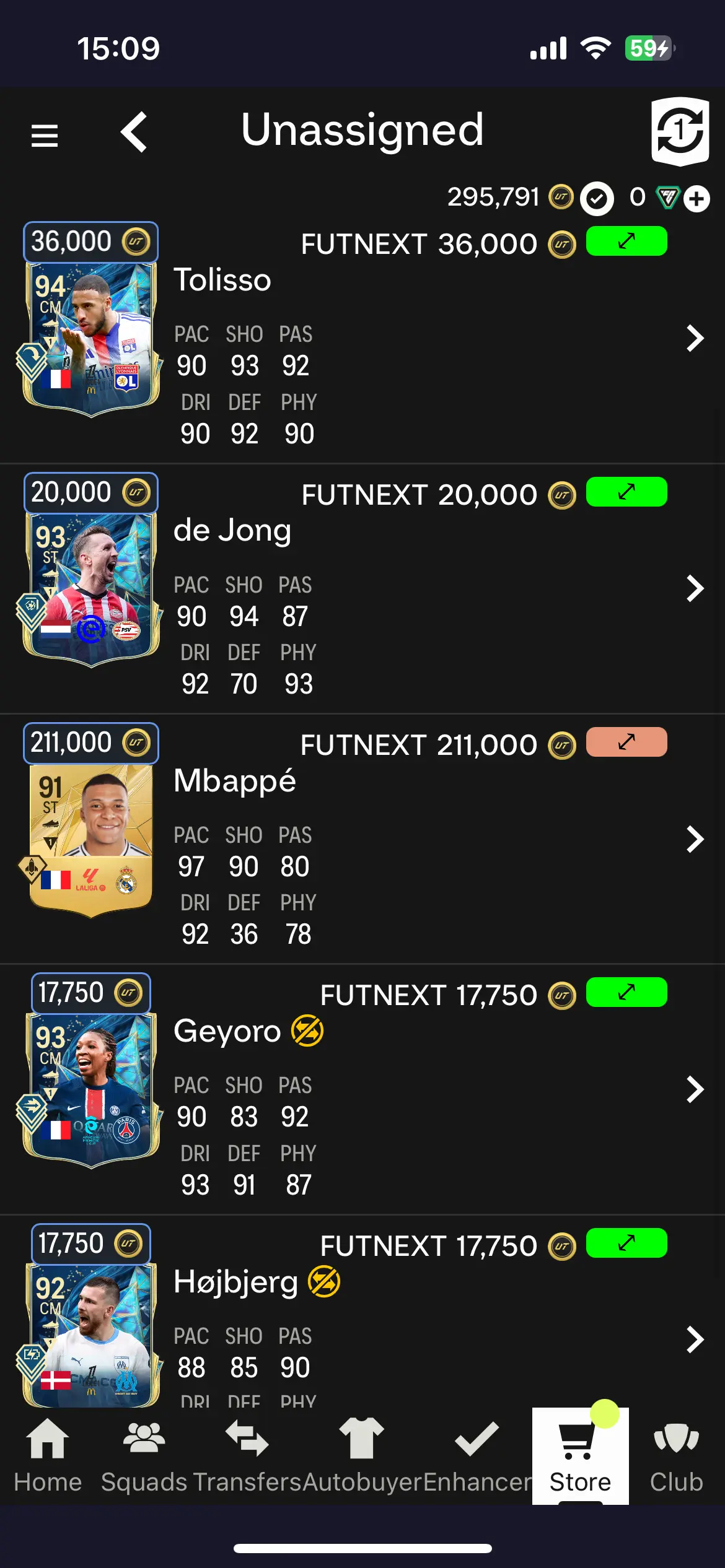Switch to the Transfers tab
The height and width of the screenshot is (1568, 725).
247,1455
